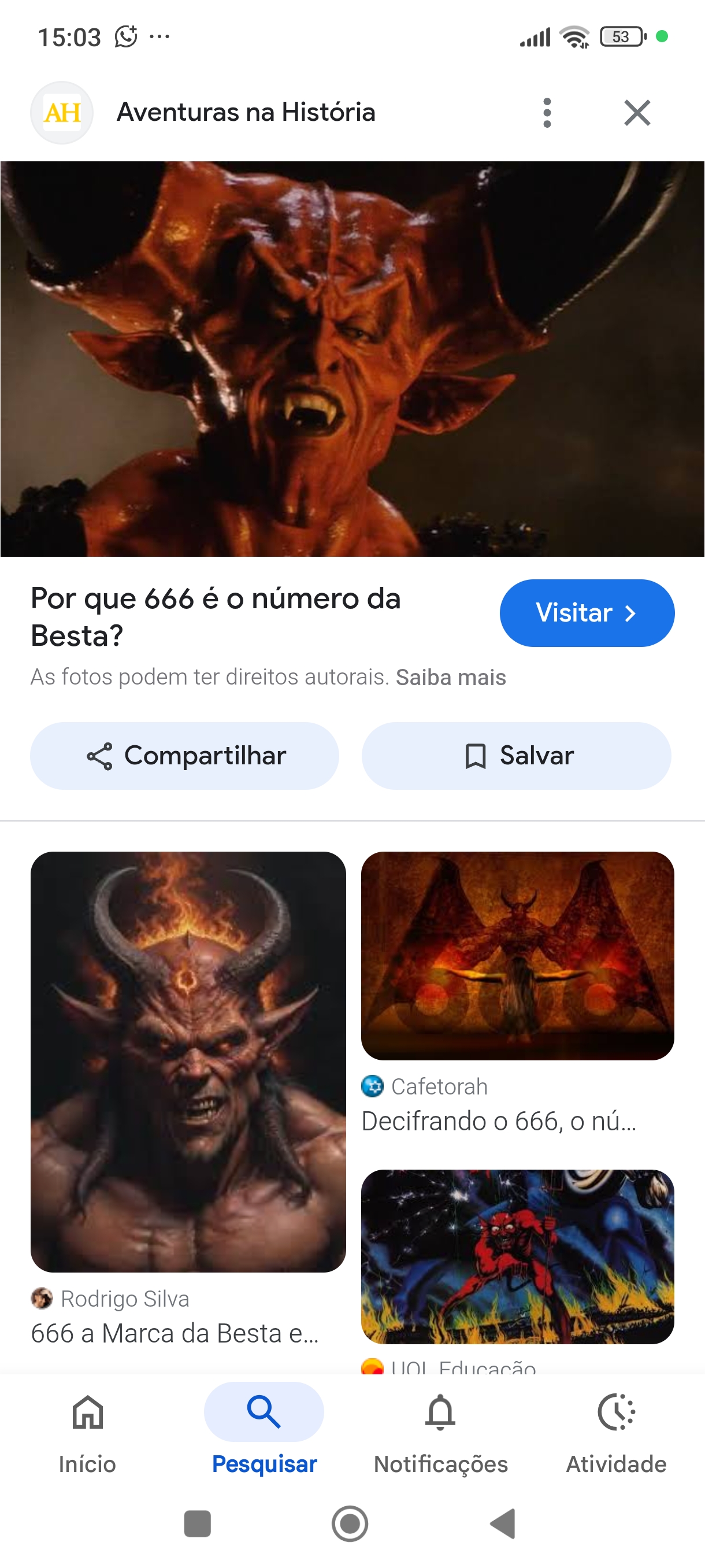Open the three-dot options menu
Screen dimensions: 705x1568
click(546, 112)
